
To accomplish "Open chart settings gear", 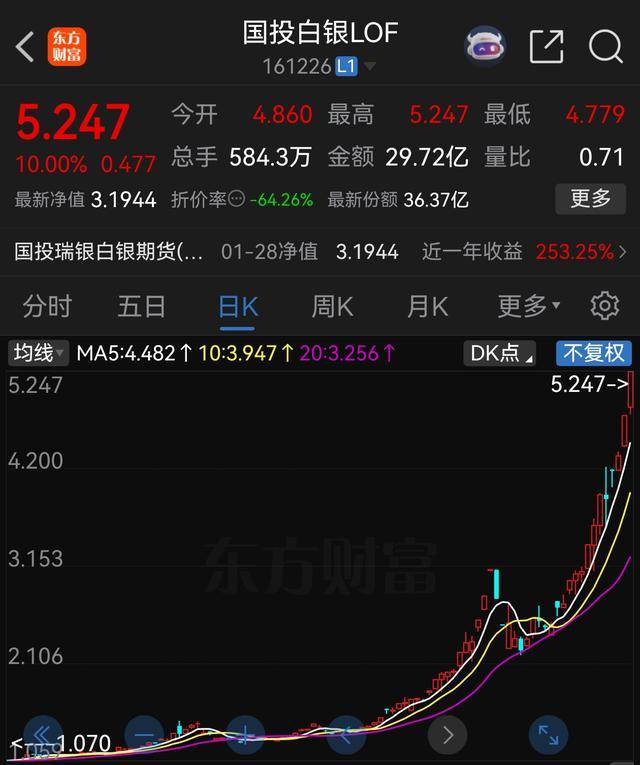I will [605, 306].
